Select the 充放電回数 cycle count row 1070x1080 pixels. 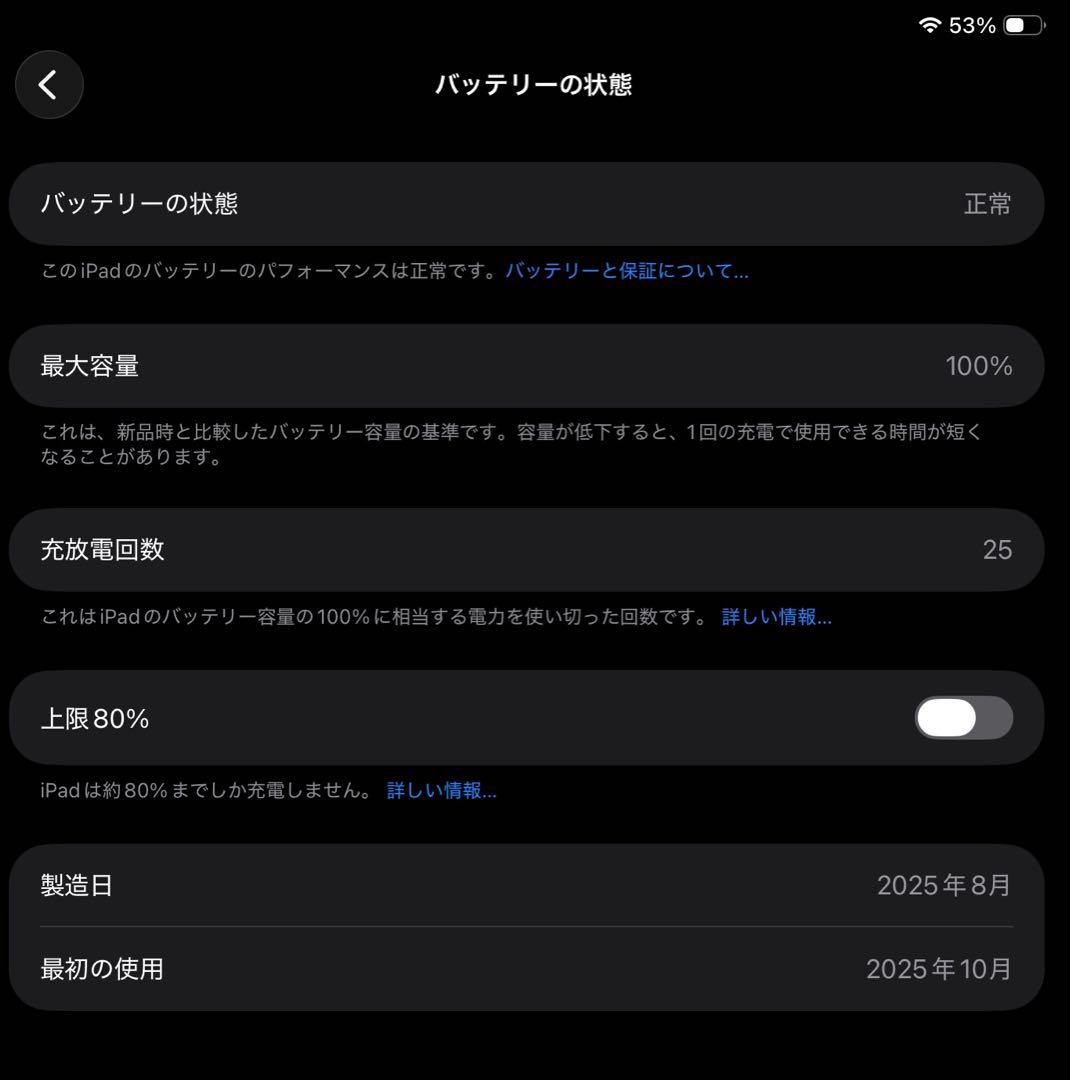[400, 549]
